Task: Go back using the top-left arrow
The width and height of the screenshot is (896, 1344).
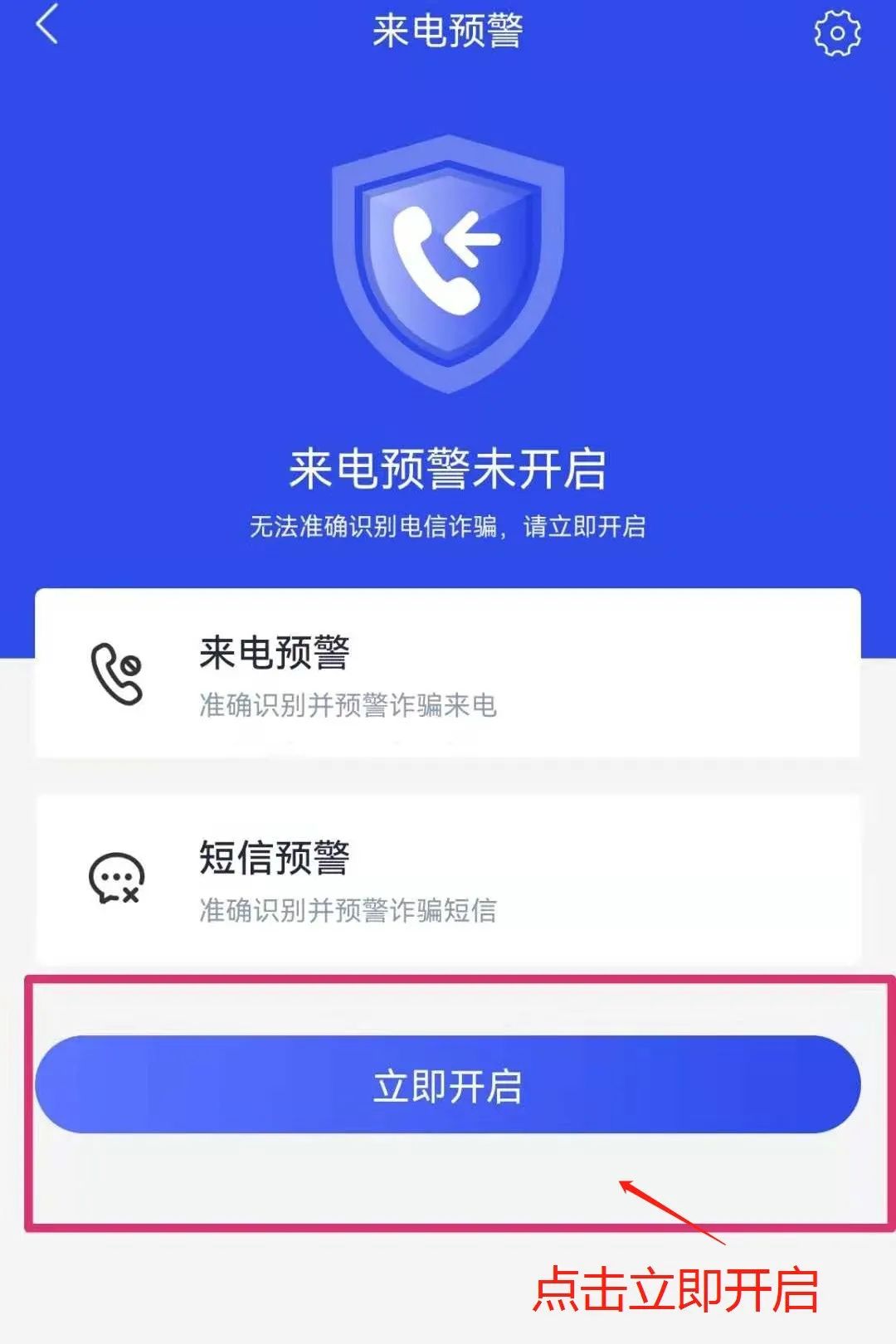Action: [x=47, y=25]
